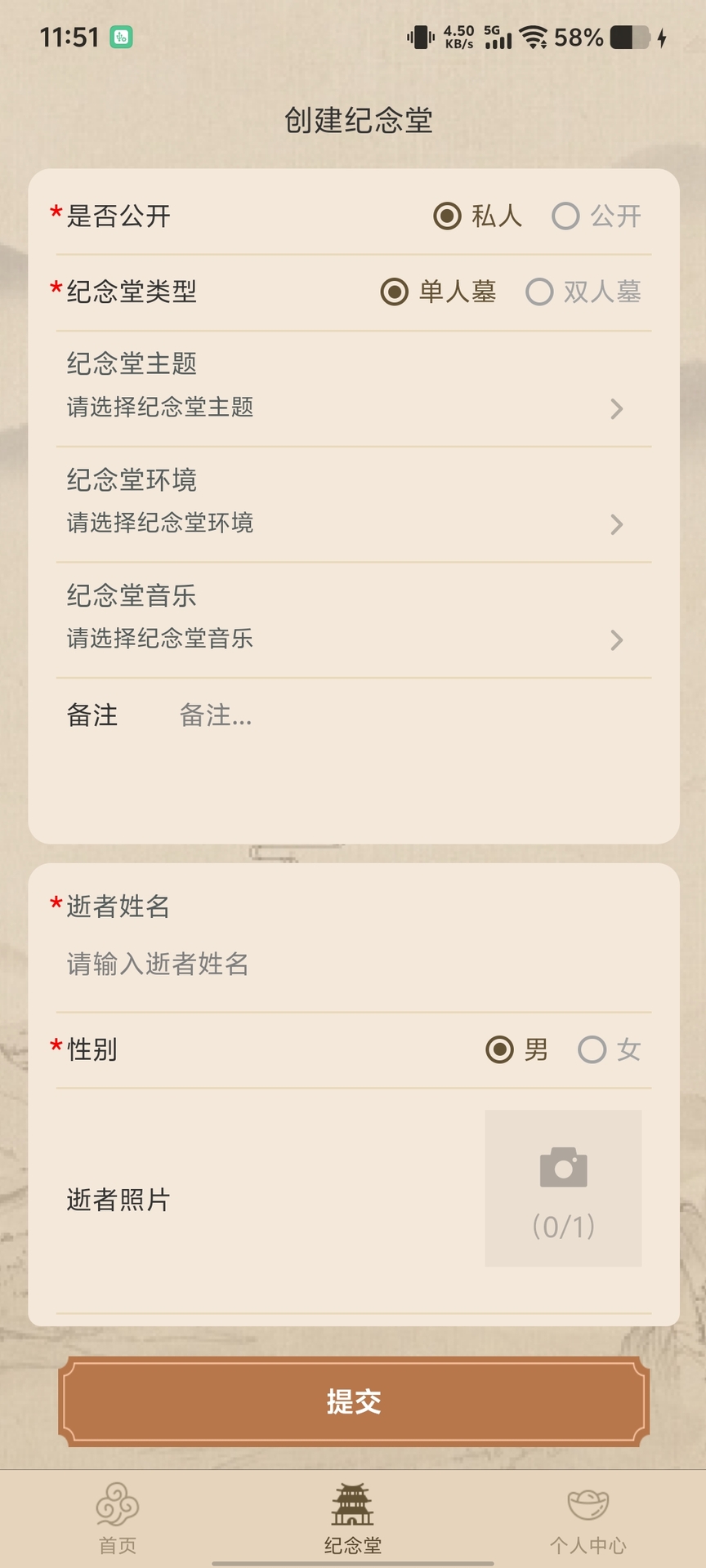Image resolution: width=706 pixels, height=1568 pixels.
Task: Tap the (0/1) photo upload counter area
Action: point(563,1225)
